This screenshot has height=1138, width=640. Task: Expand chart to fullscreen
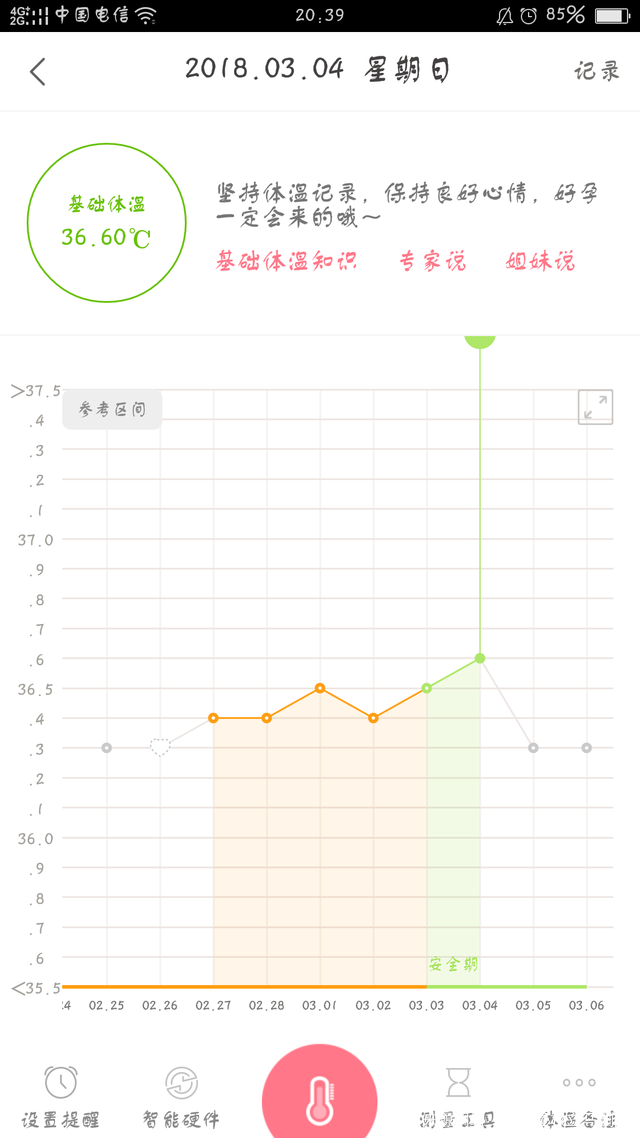click(x=595, y=407)
